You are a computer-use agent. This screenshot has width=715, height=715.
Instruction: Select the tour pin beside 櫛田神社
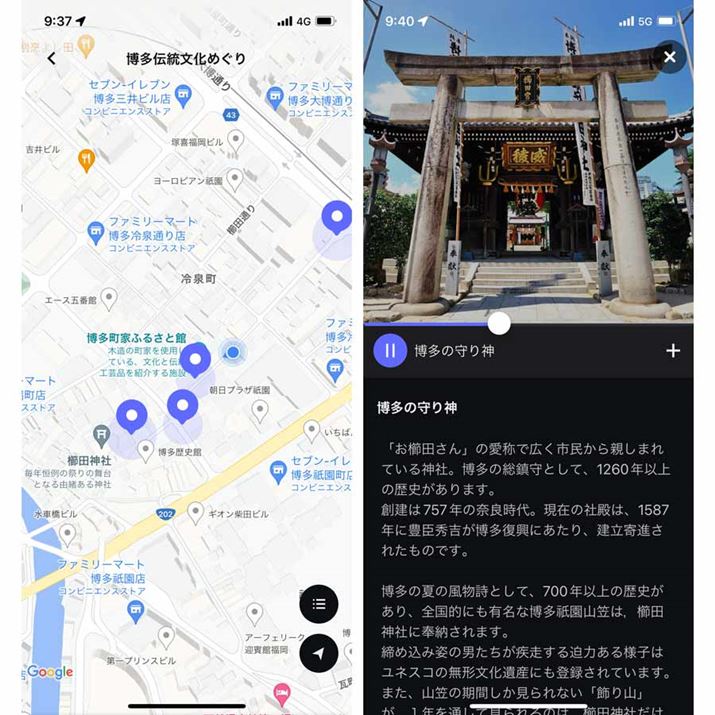click(131, 415)
